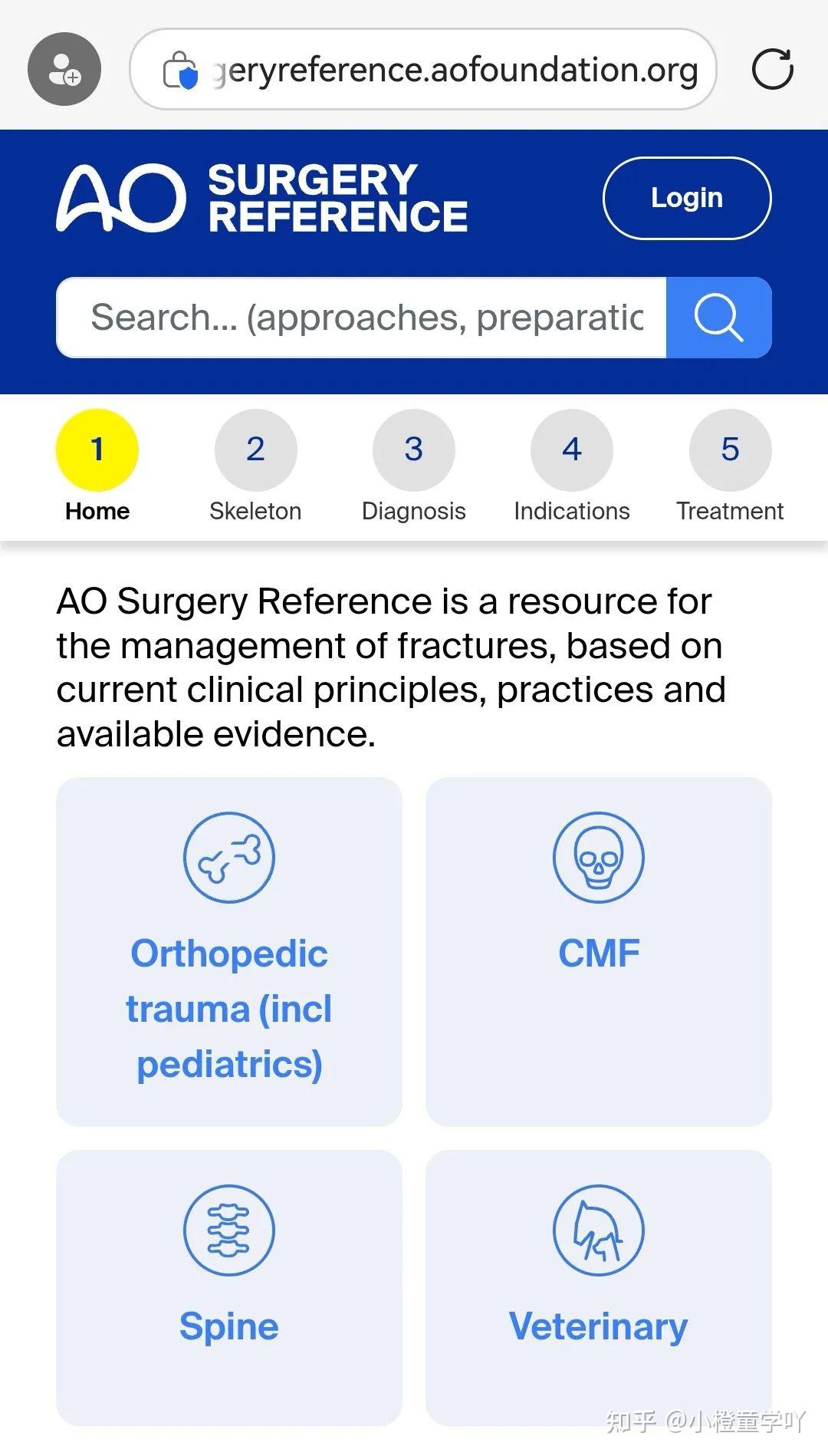Focus the search input field

click(362, 318)
